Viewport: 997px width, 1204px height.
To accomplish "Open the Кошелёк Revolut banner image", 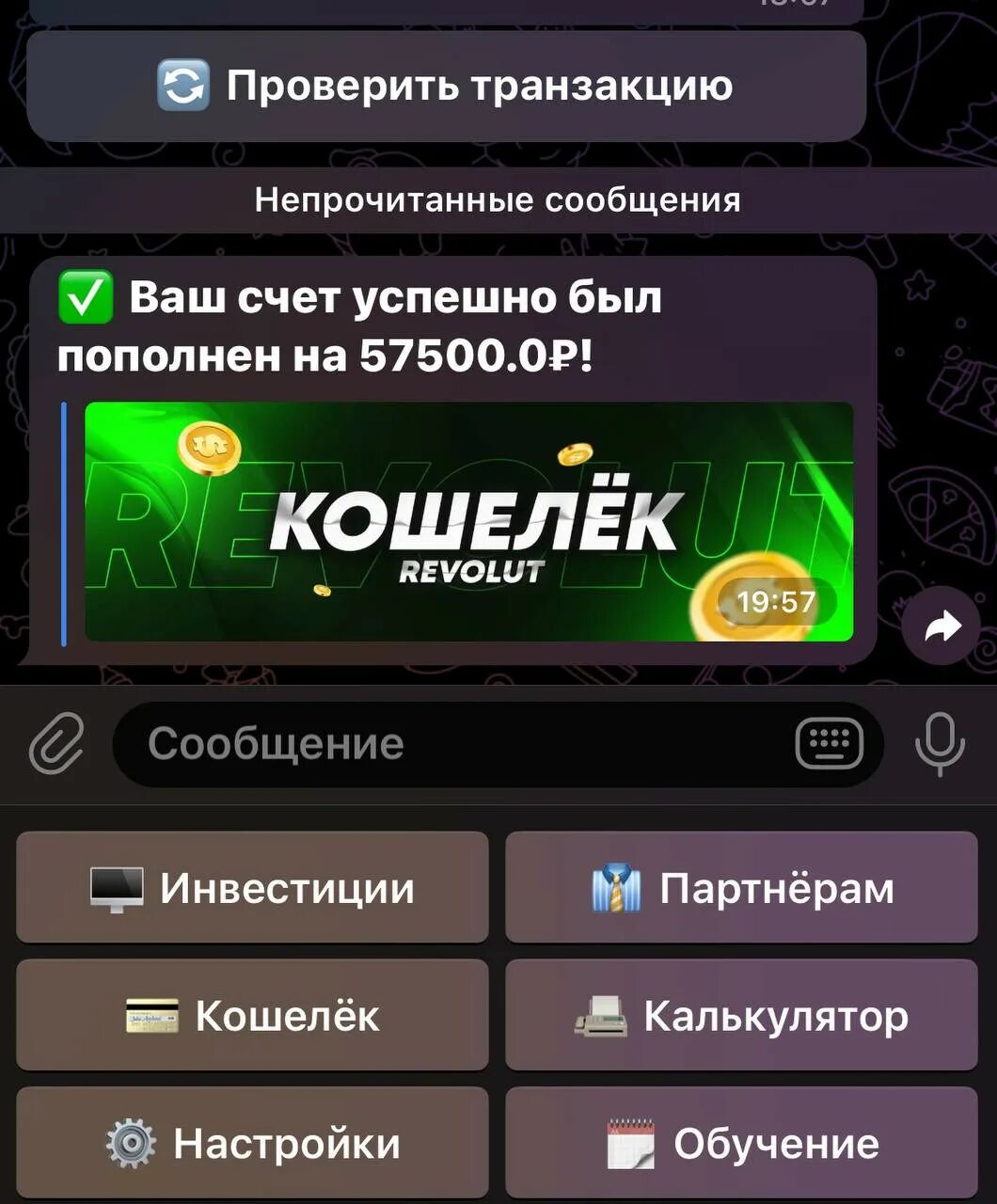I will tap(468, 522).
